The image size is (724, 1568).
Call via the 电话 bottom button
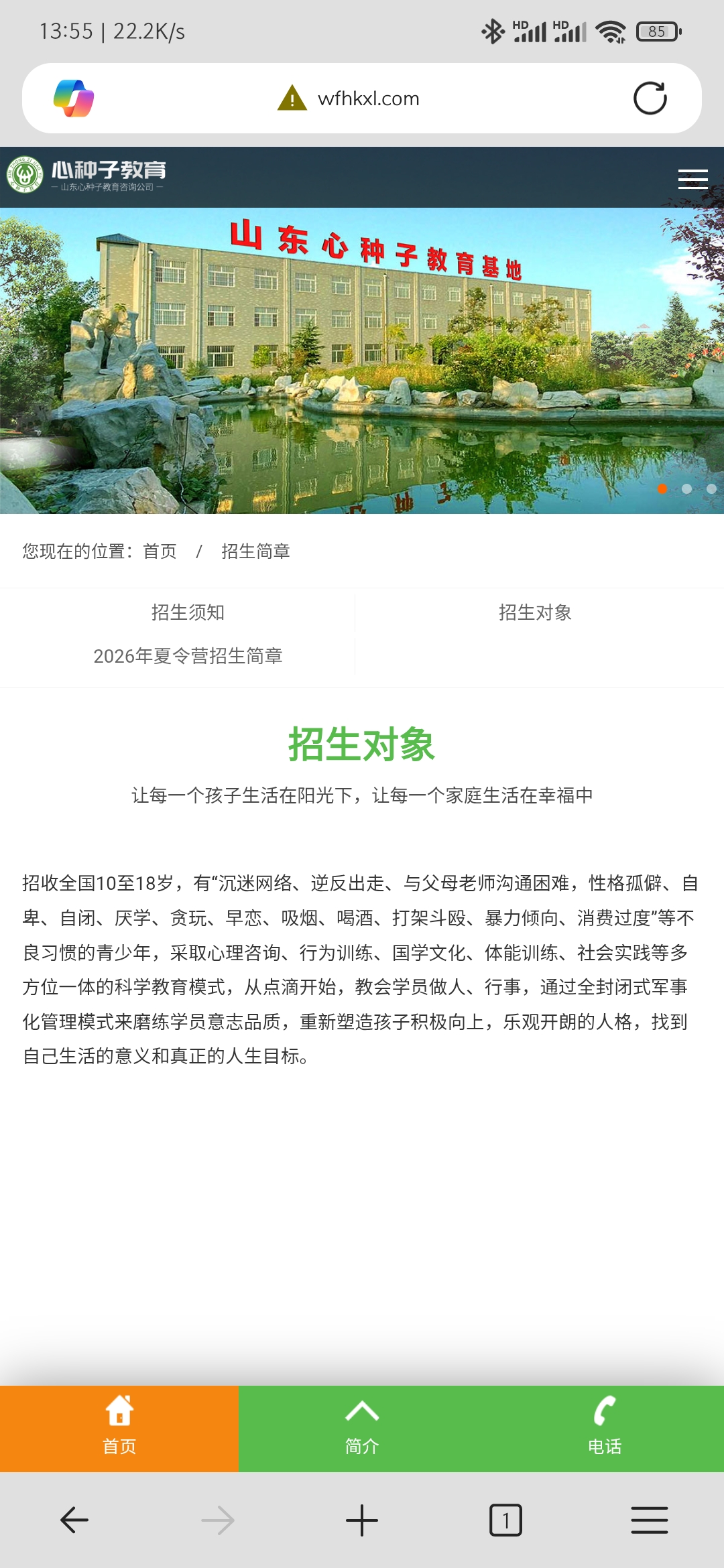coord(604,1429)
